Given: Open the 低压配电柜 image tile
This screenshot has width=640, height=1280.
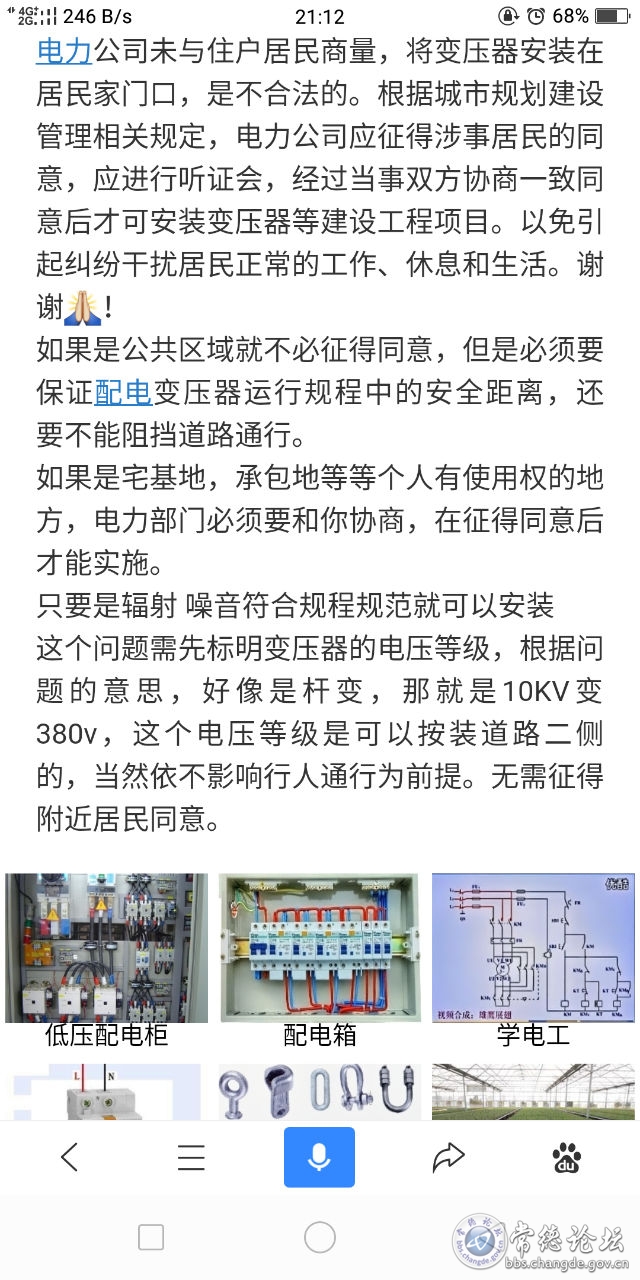Looking at the screenshot, I should 106,948.
